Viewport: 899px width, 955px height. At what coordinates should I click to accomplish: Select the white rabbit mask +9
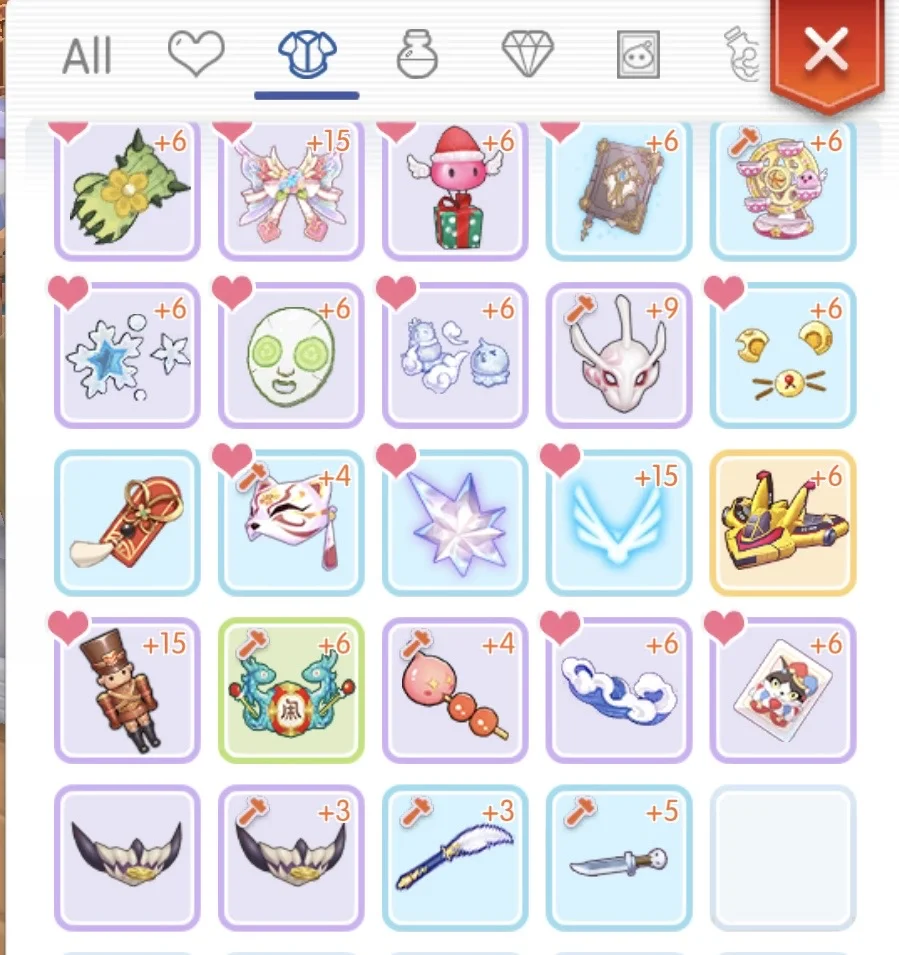(619, 356)
